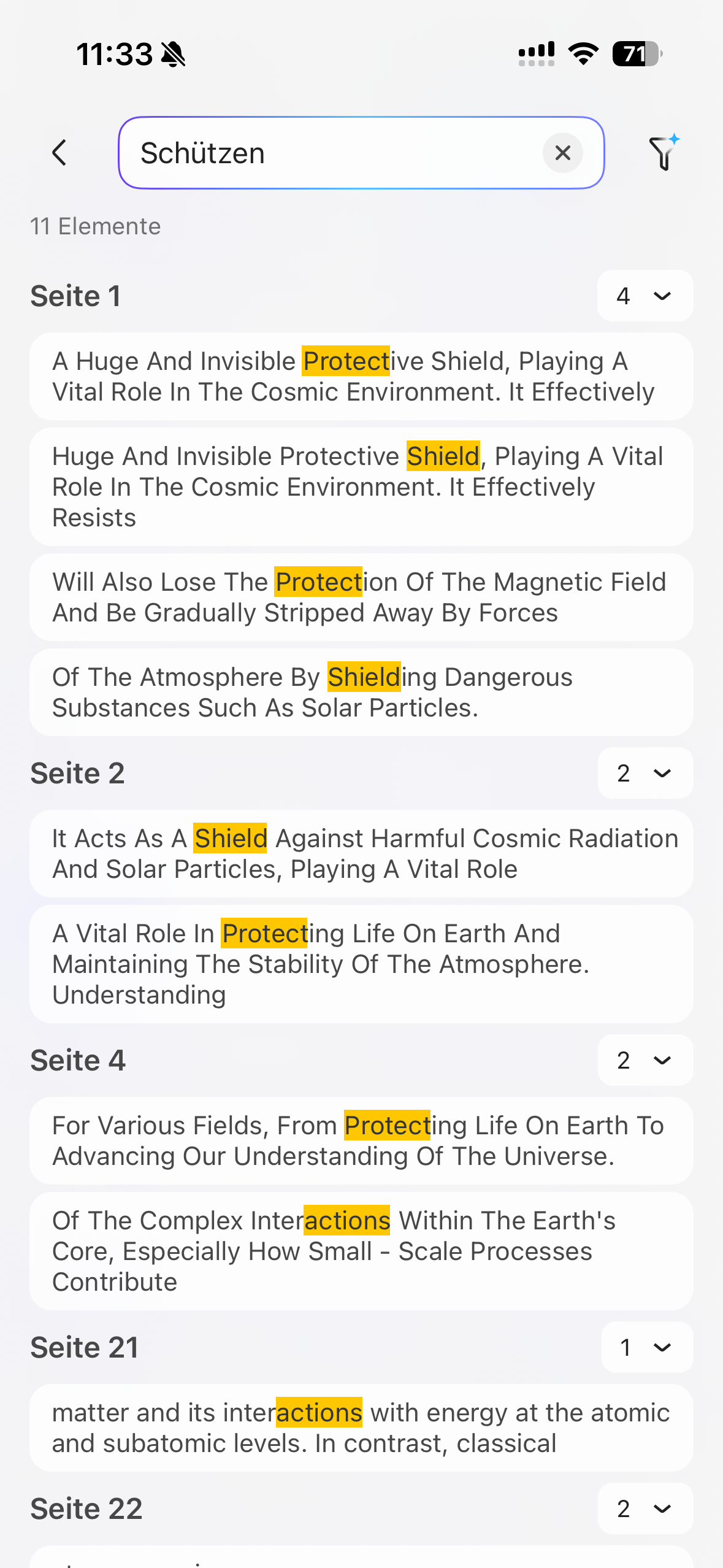Viewport: 723px width, 1568px height.
Task: Open the 'Earth's Core' result on Seite 4
Action: pos(361,1251)
